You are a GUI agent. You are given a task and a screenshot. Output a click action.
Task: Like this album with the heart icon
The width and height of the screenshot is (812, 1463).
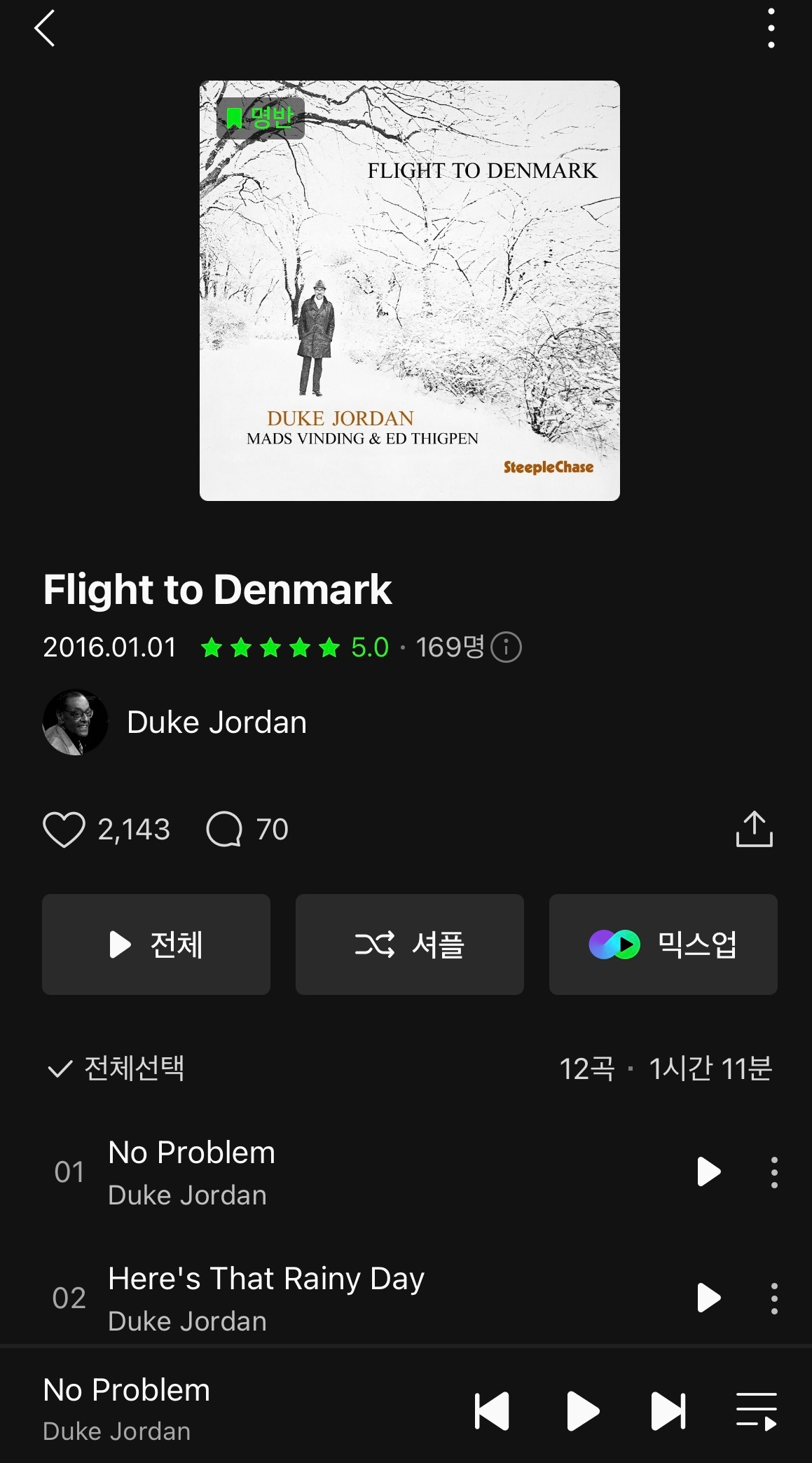64,830
